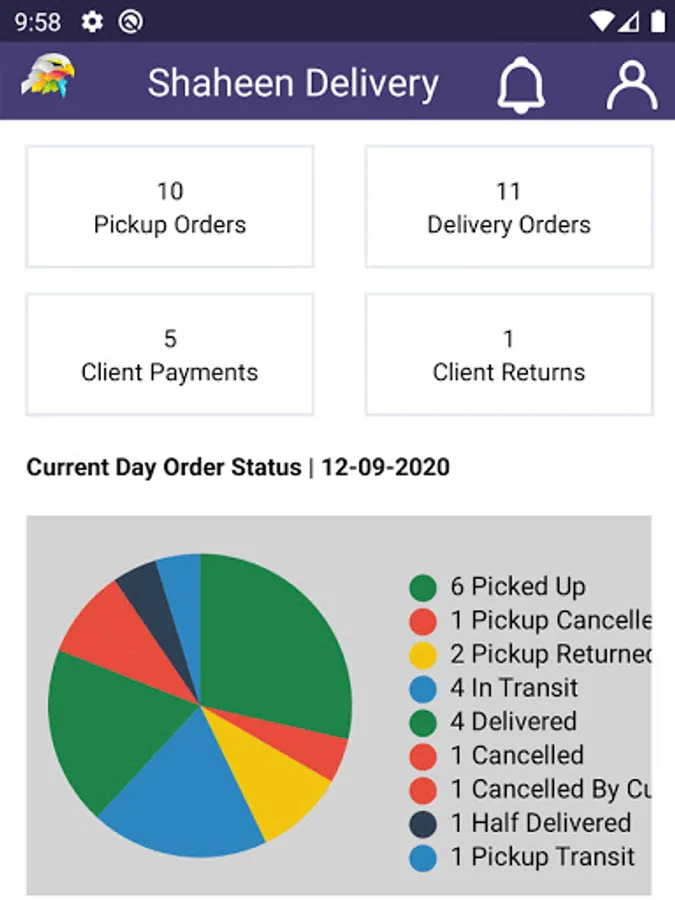Tap the Client Returns card
This screenshot has width=675, height=900.
(x=509, y=355)
